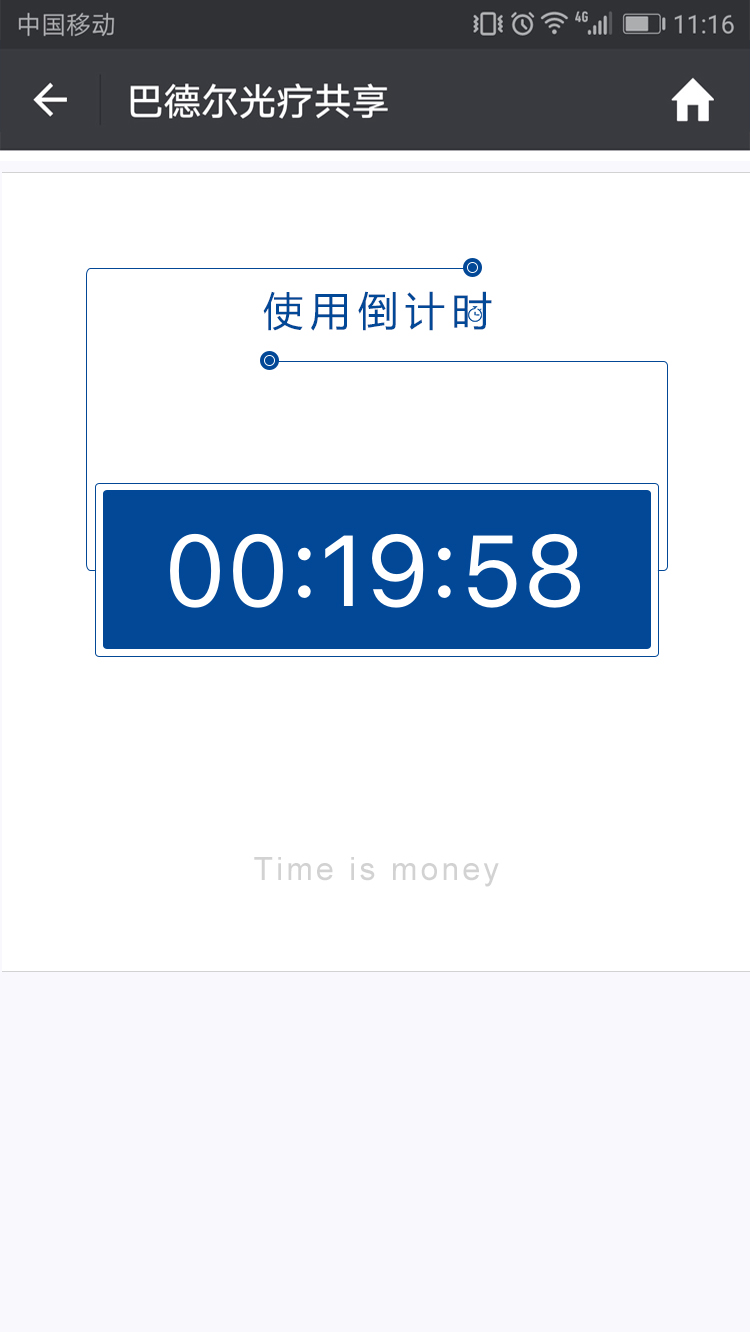The height and width of the screenshot is (1334, 750).
Task: Go back using the top-left arrow
Action: (50, 100)
